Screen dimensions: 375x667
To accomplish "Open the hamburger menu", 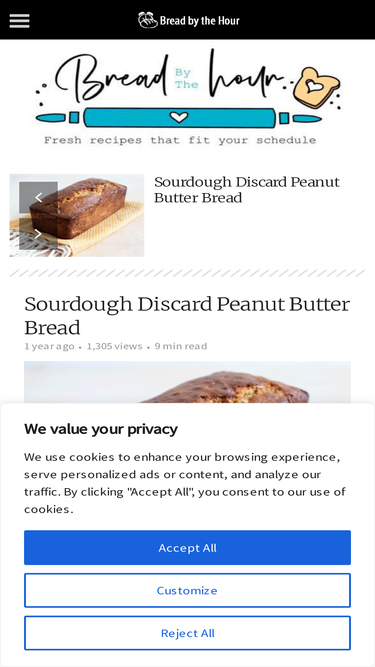I will pyautogui.click(x=20, y=20).
